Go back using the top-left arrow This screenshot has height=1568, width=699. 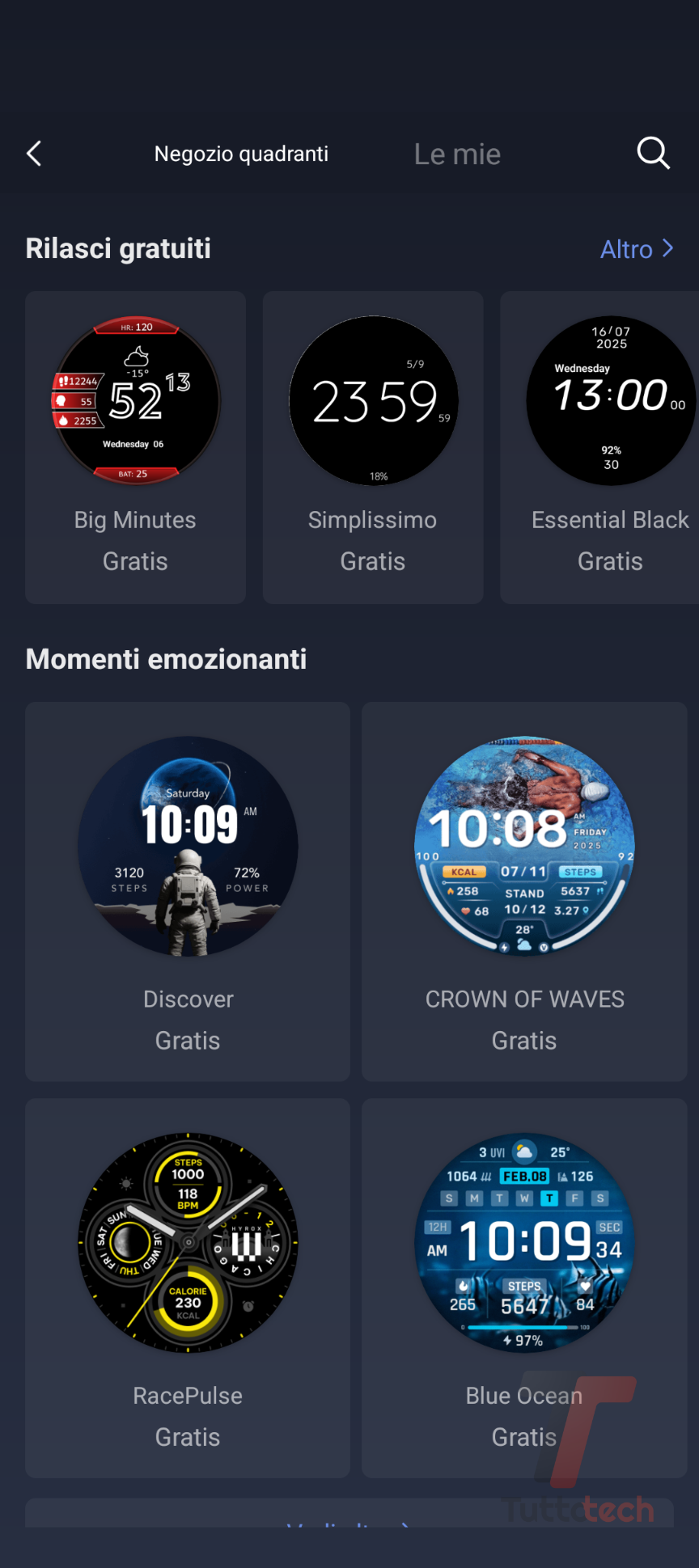coord(34,154)
